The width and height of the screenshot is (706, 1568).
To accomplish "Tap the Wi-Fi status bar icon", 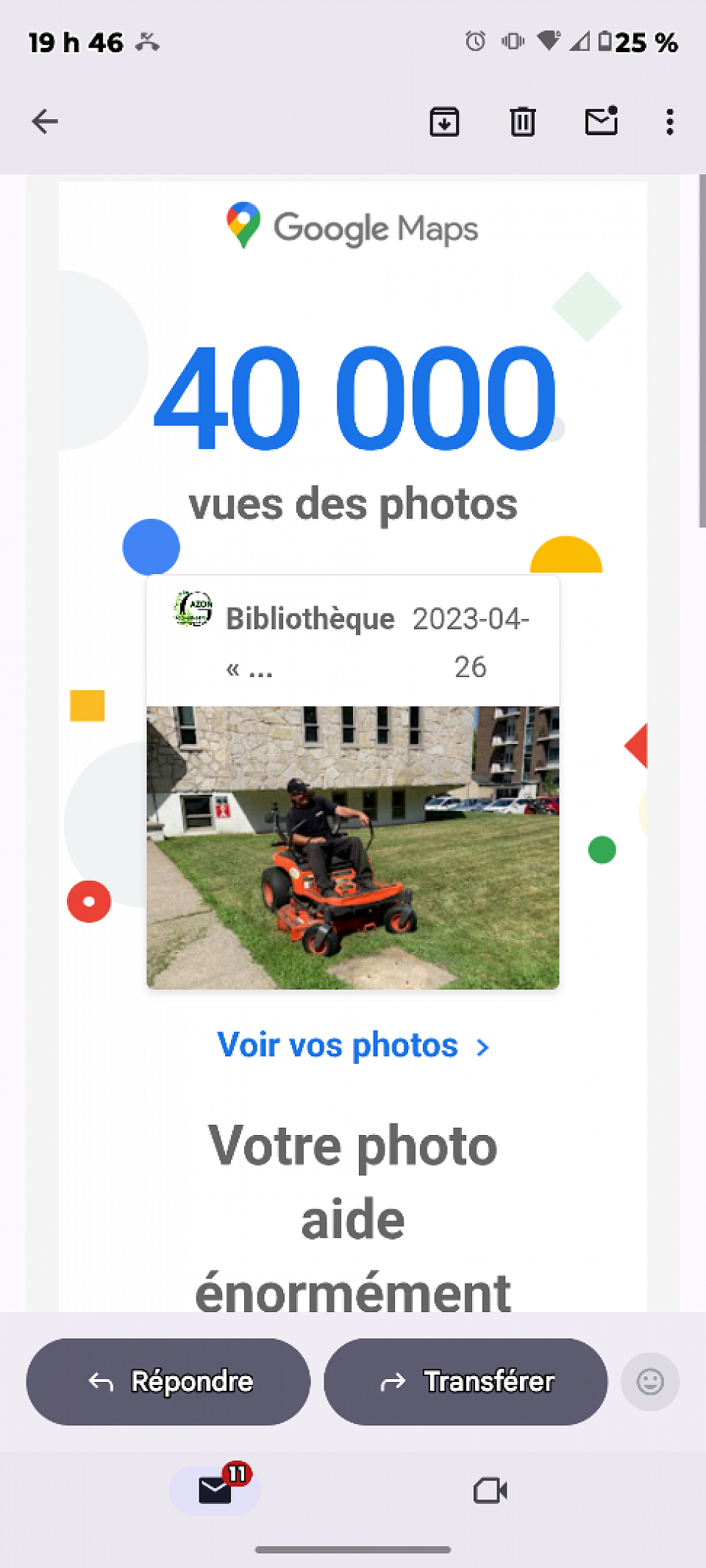I will click(x=548, y=40).
